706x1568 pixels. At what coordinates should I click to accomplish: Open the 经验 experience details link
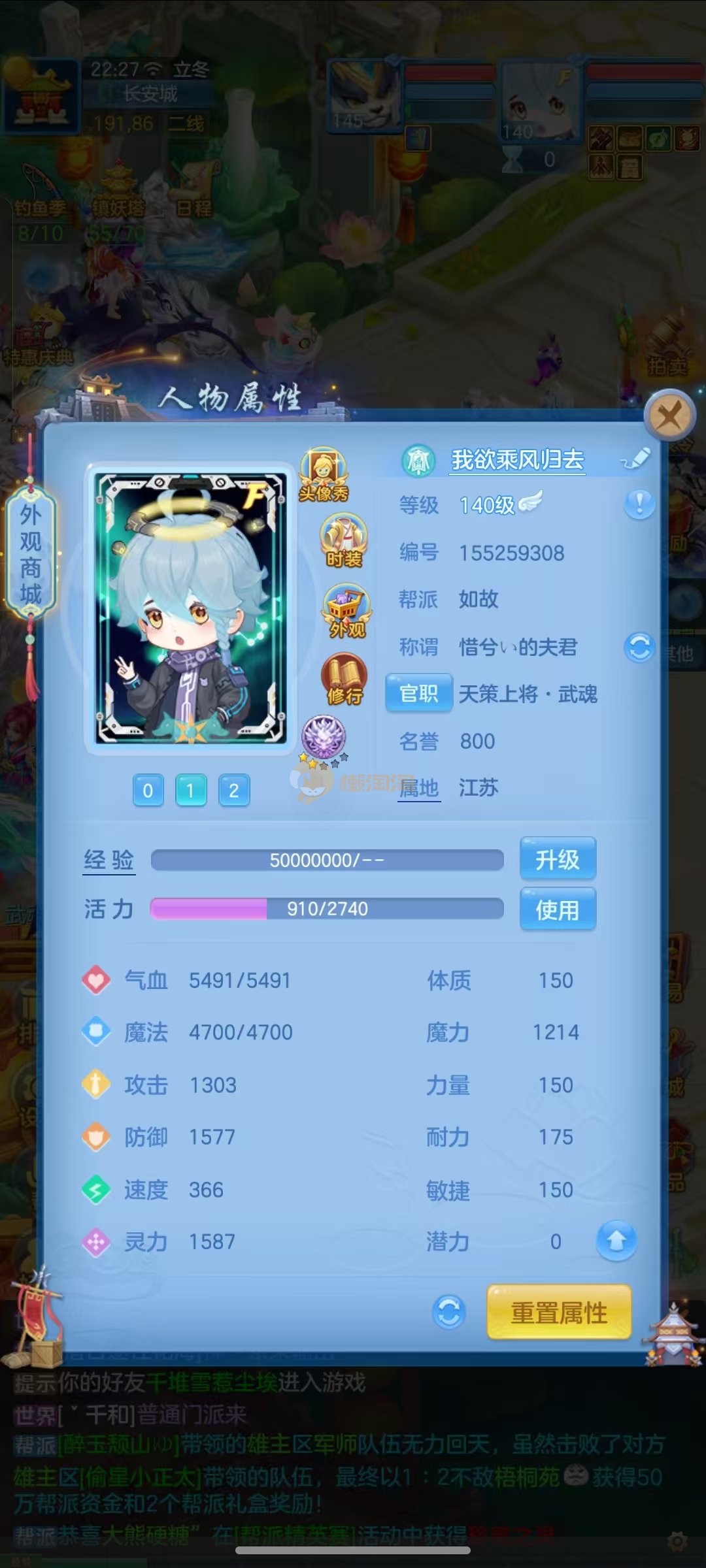click(109, 860)
